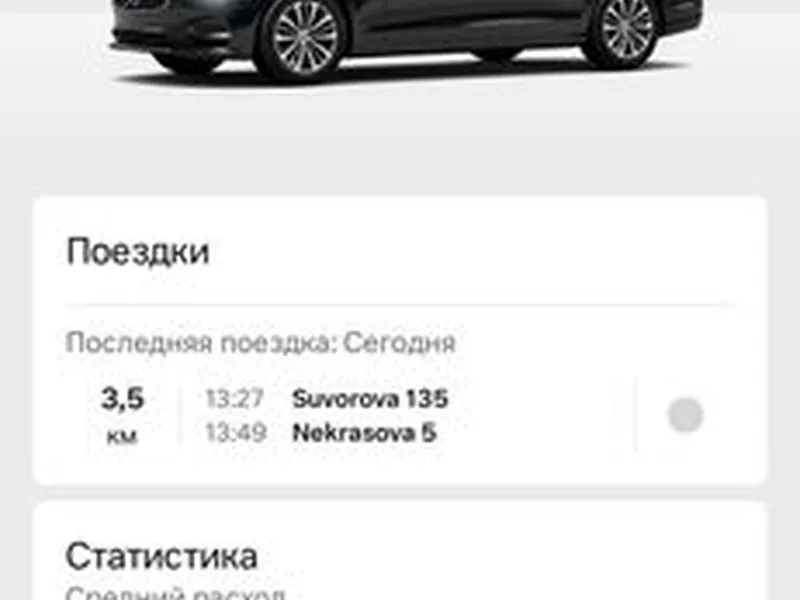Open last trip Suvorova 135 to Nekrasova 5
The height and width of the screenshot is (600, 800).
click(x=369, y=416)
